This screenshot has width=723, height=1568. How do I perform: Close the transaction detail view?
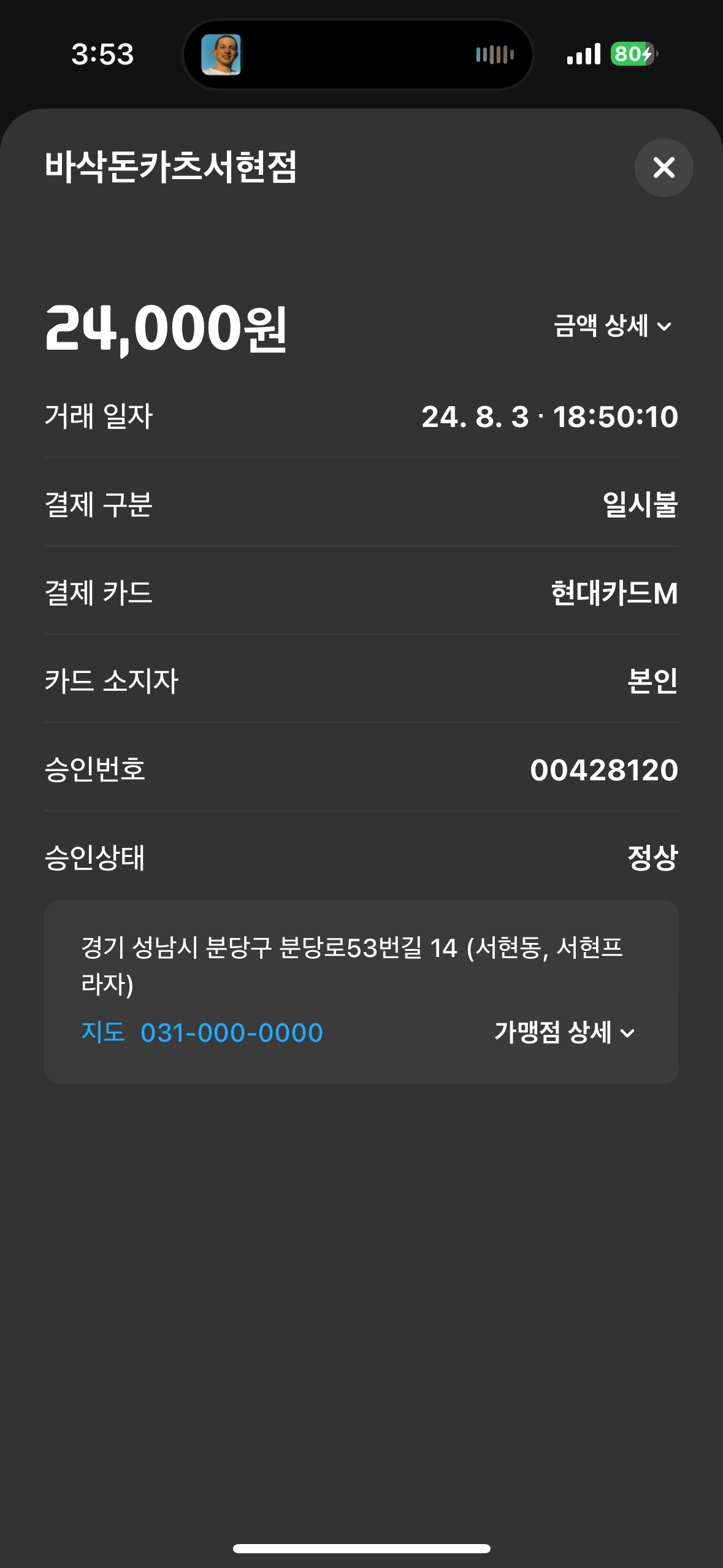[665, 167]
